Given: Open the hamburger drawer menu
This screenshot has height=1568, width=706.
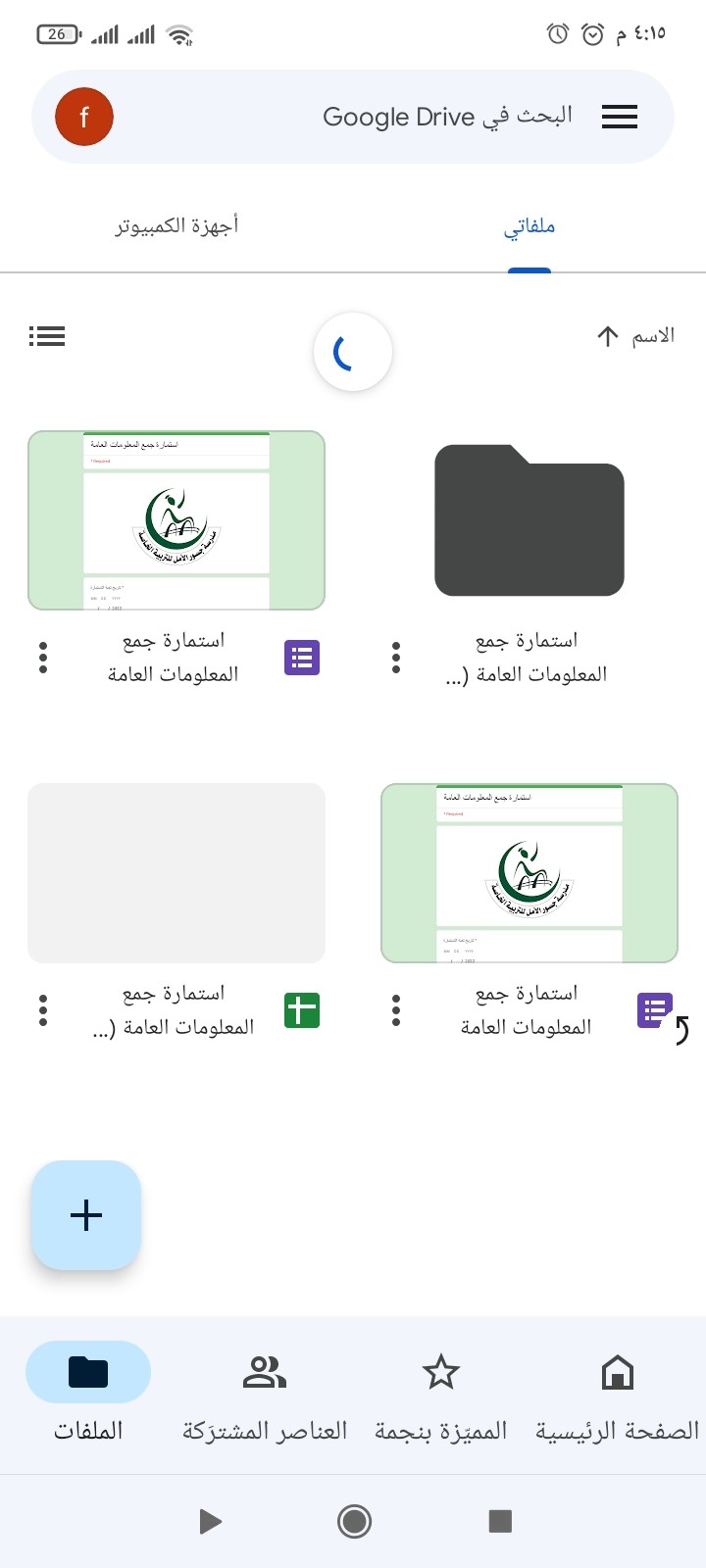Looking at the screenshot, I should 620,117.
